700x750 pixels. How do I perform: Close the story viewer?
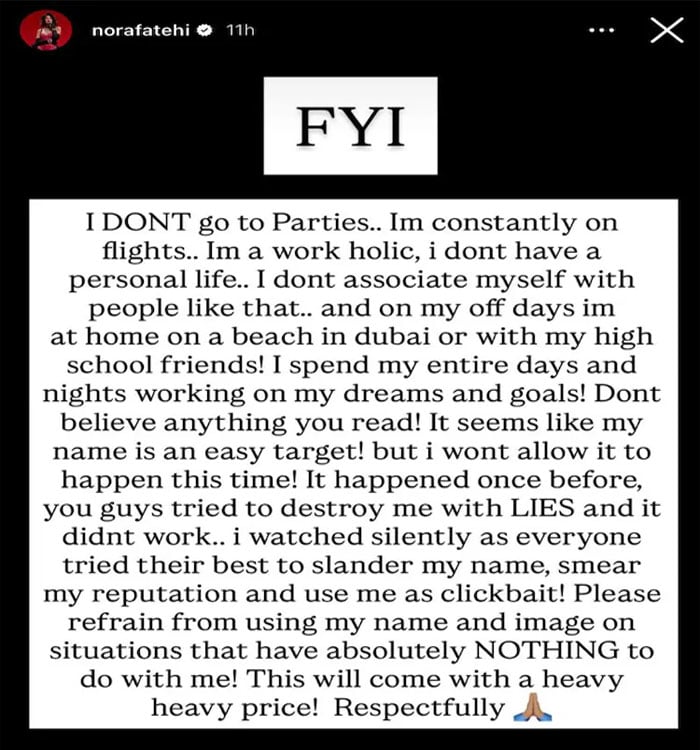[666, 31]
